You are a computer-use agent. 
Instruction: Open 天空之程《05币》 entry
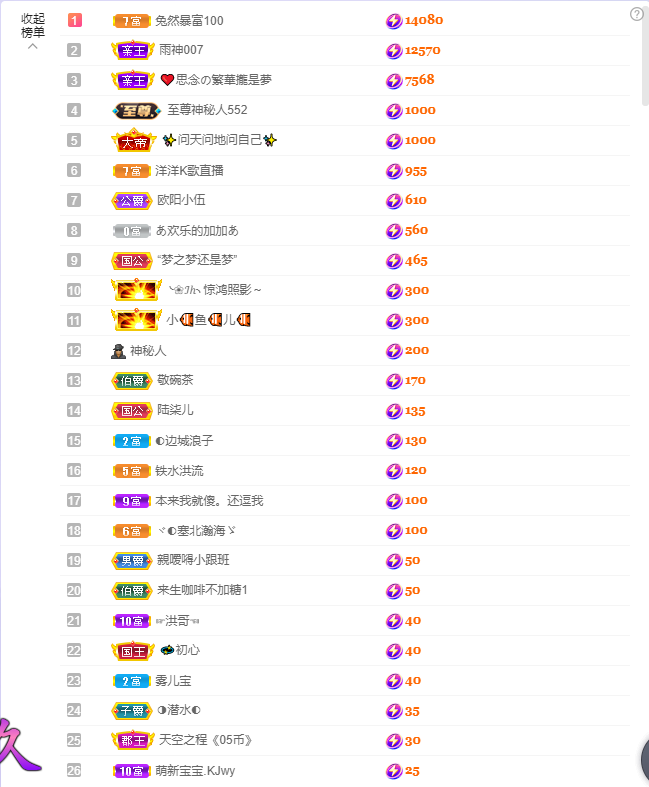205,740
